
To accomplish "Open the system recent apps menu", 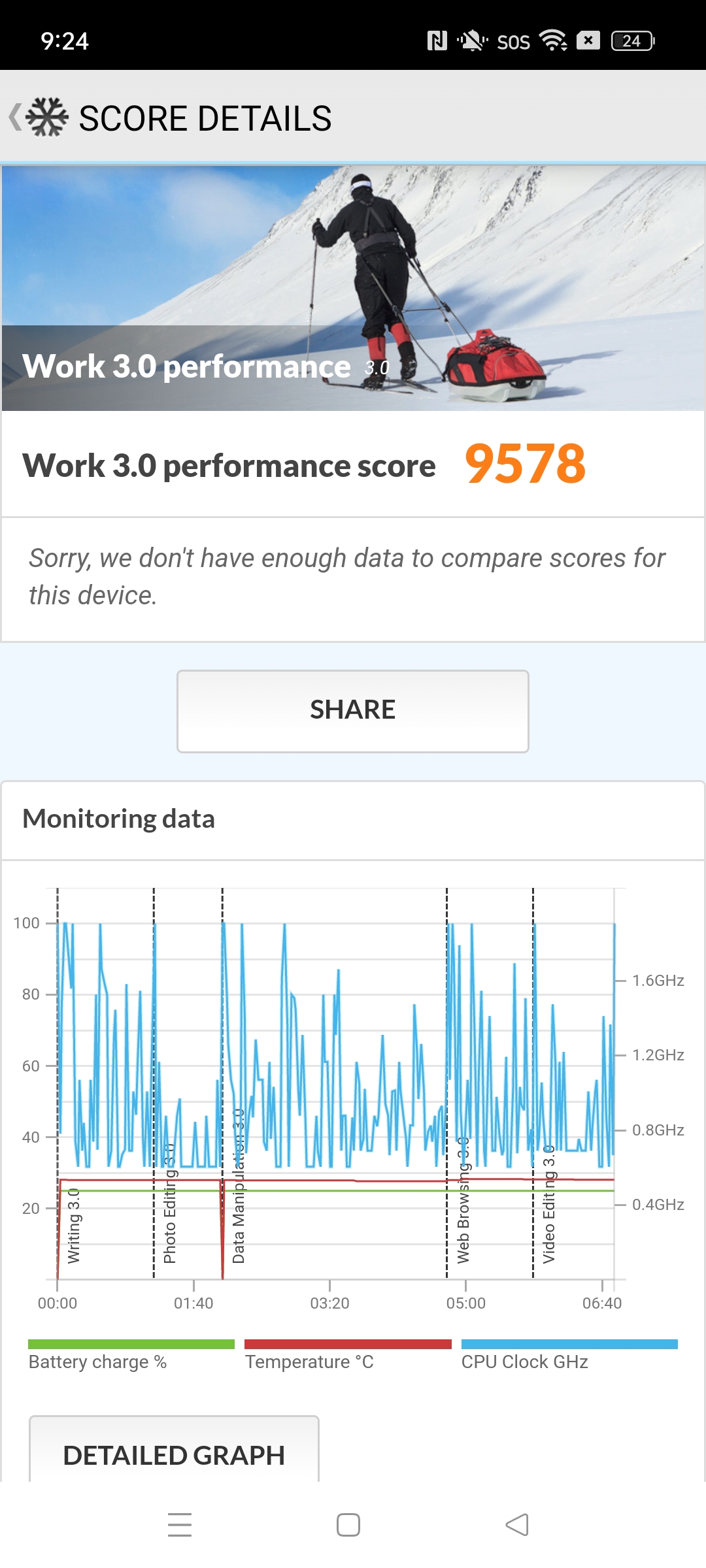I will [x=180, y=1524].
